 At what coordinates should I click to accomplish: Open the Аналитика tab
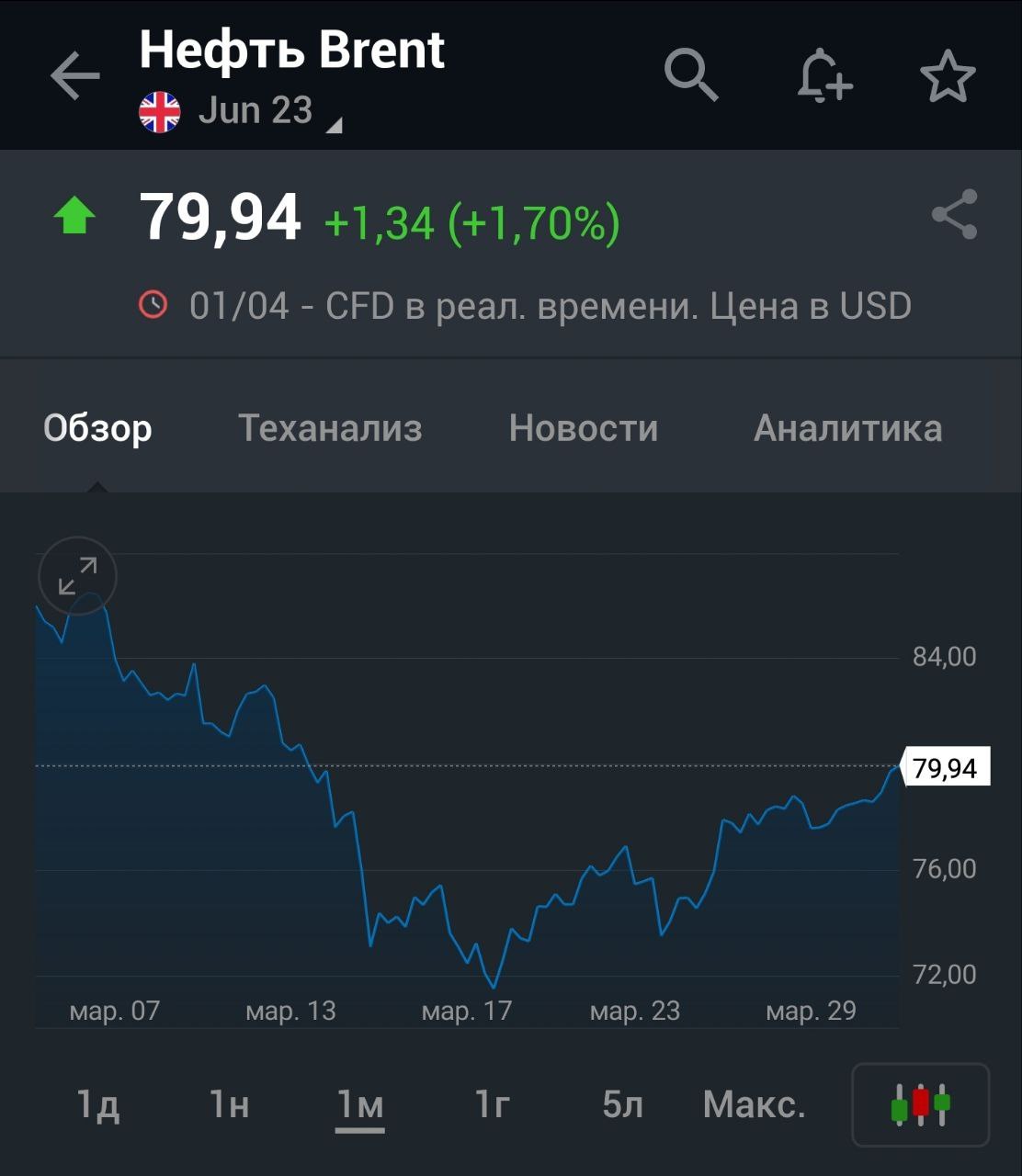[847, 428]
